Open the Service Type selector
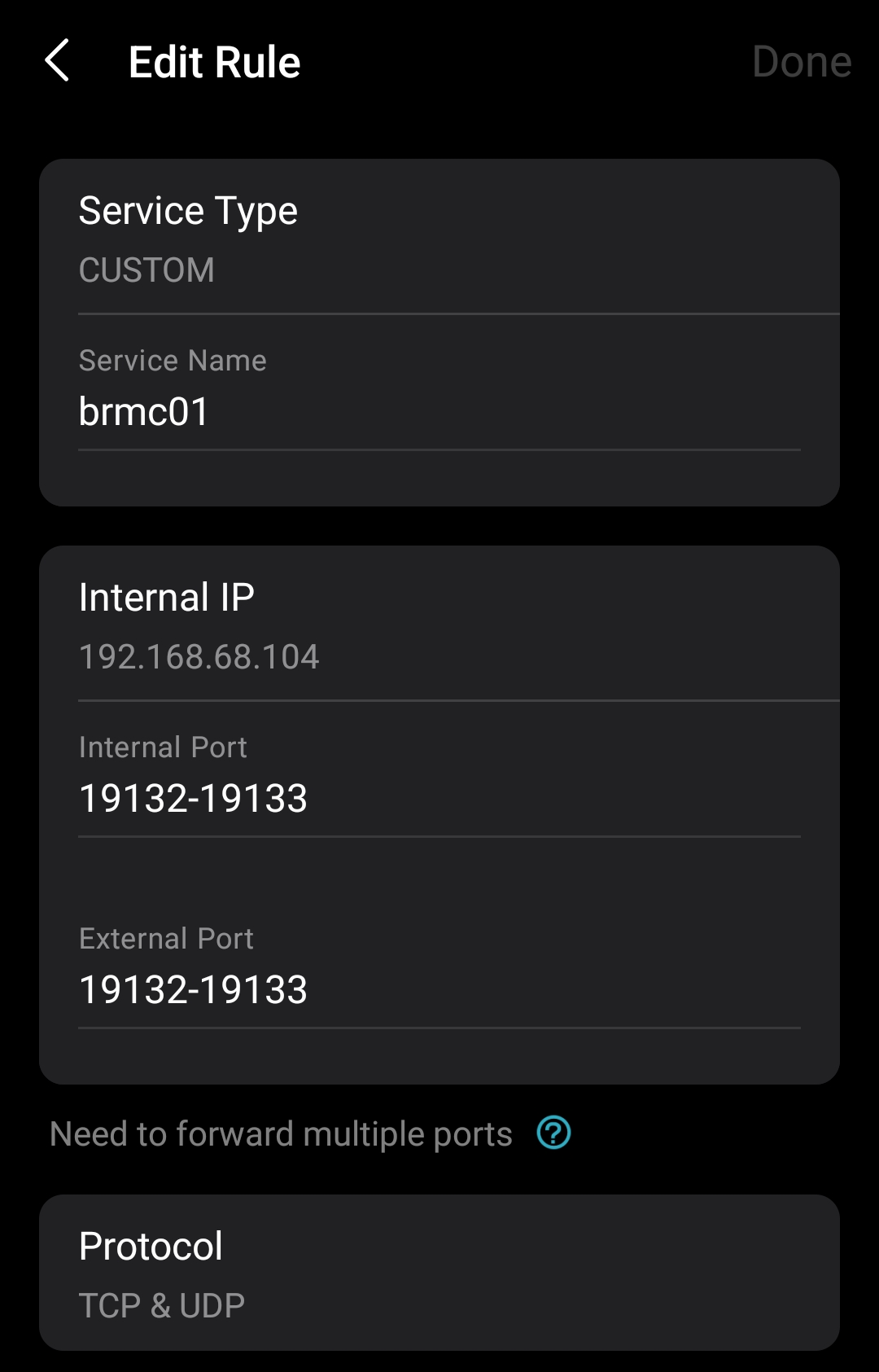Image resolution: width=879 pixels, height=1372 pixels. click(439, 238)
